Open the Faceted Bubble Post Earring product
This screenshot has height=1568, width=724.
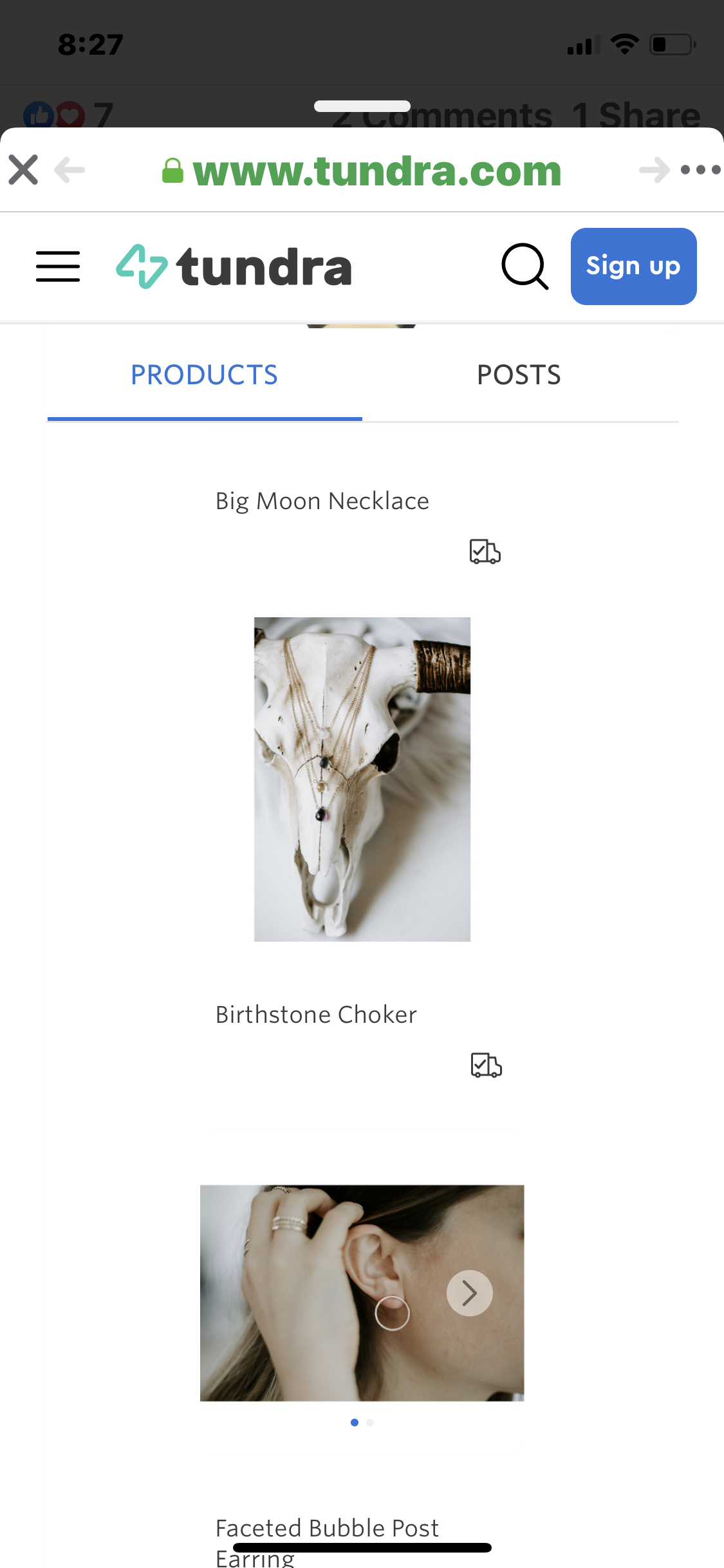point(327,1529)
